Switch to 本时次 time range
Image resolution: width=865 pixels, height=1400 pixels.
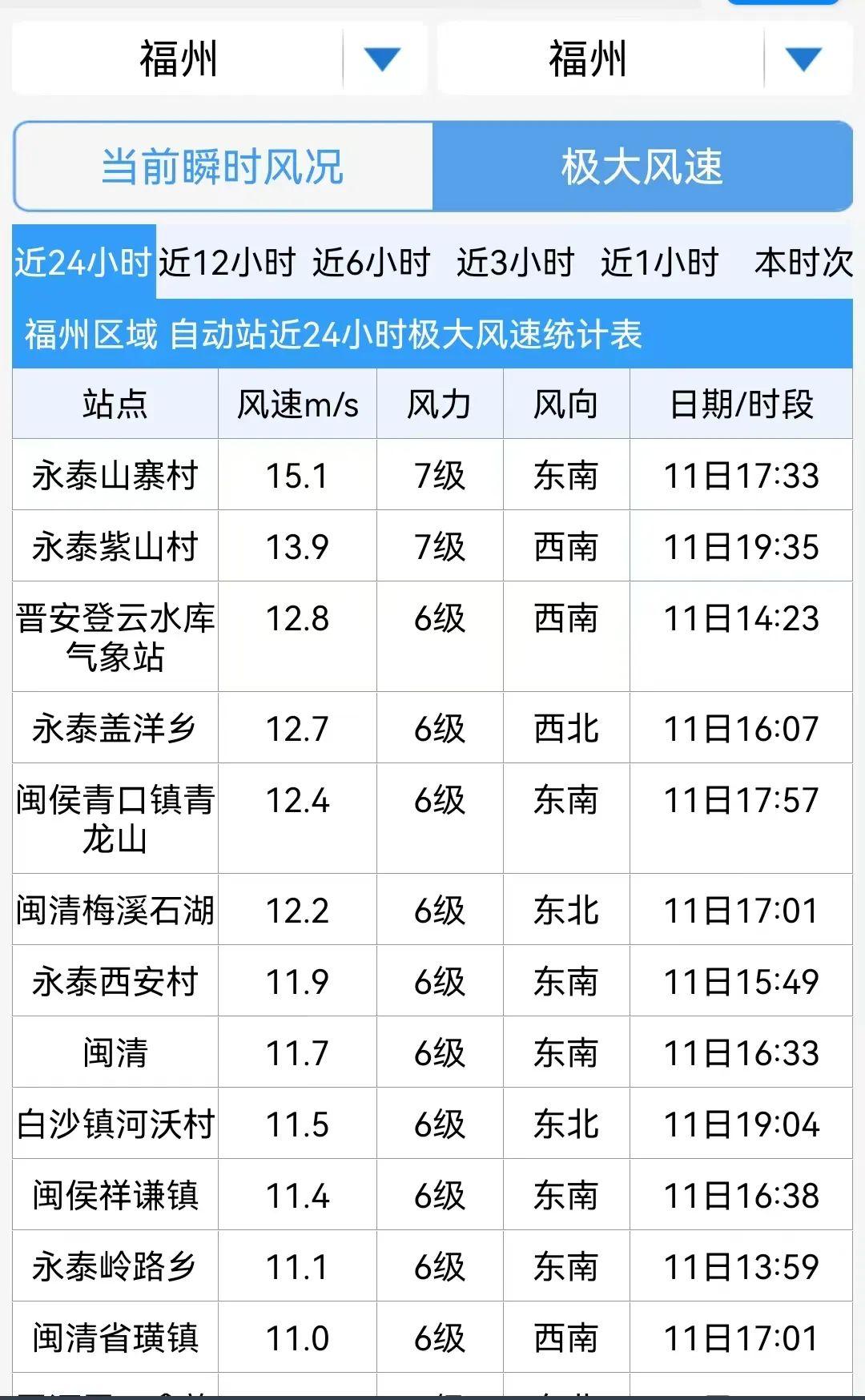(x=803, y=263)
